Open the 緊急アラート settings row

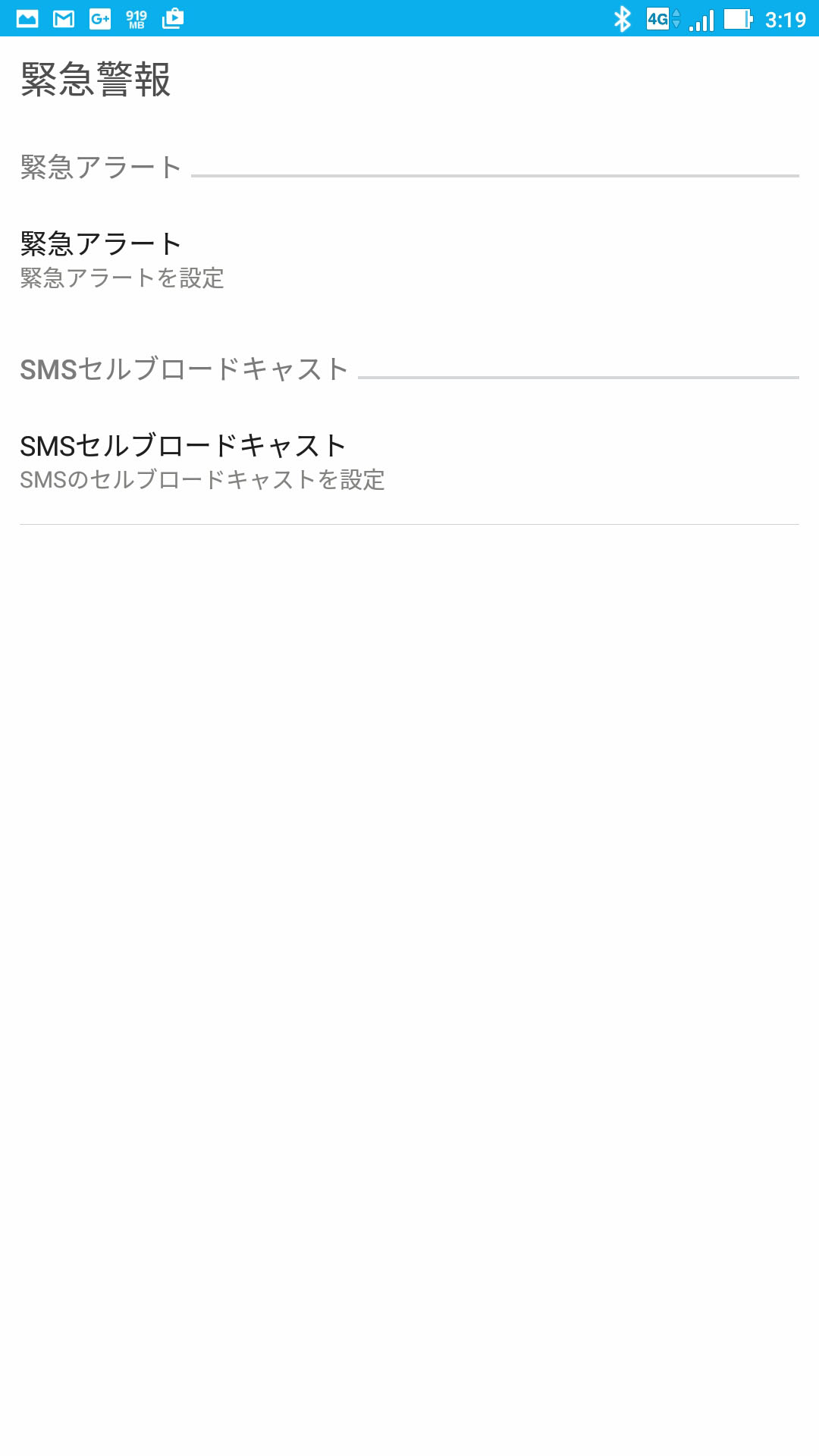point(409,260)
